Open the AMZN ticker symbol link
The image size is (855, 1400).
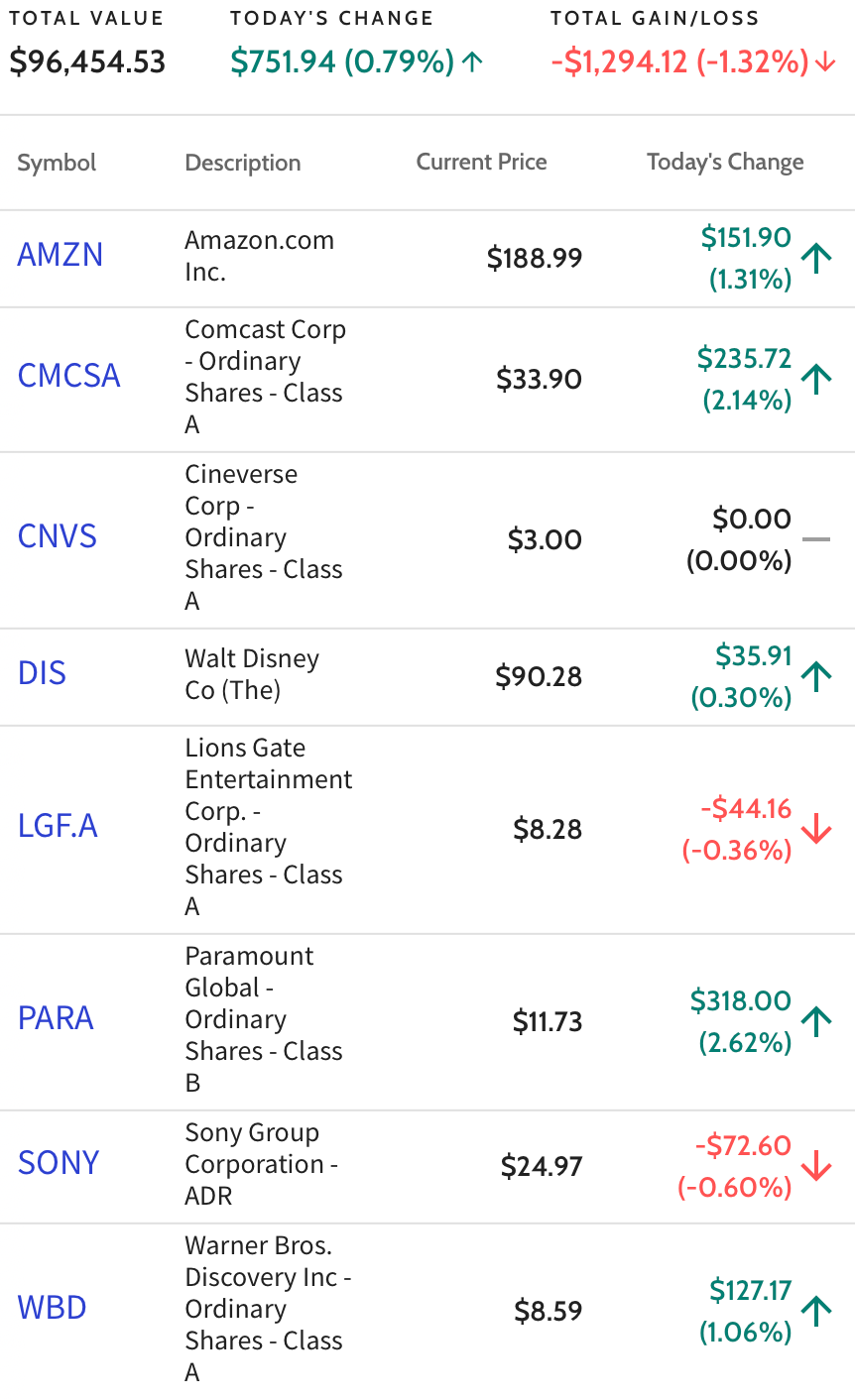(x=61, y=255)
